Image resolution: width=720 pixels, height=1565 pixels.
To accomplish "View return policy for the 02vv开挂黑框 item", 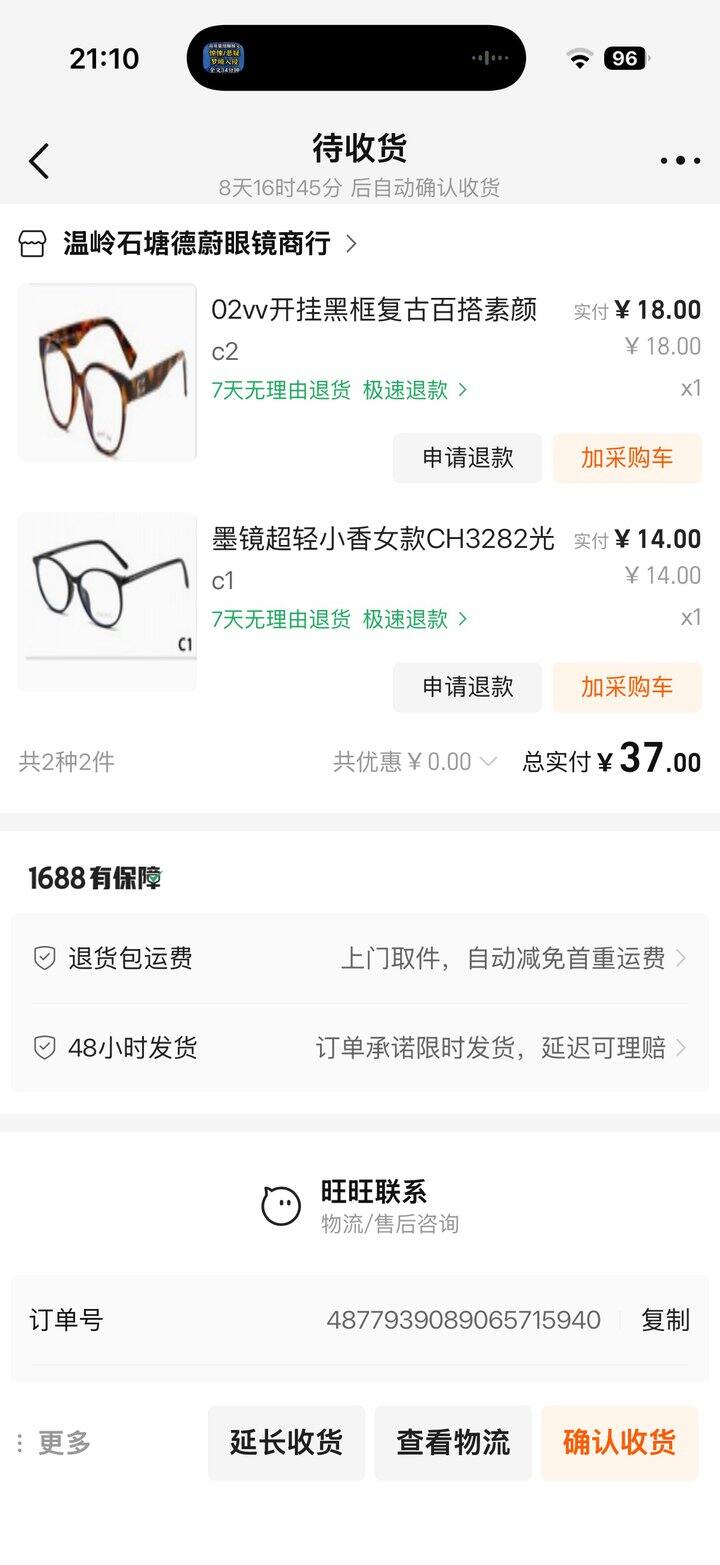I will pos(339,390).
